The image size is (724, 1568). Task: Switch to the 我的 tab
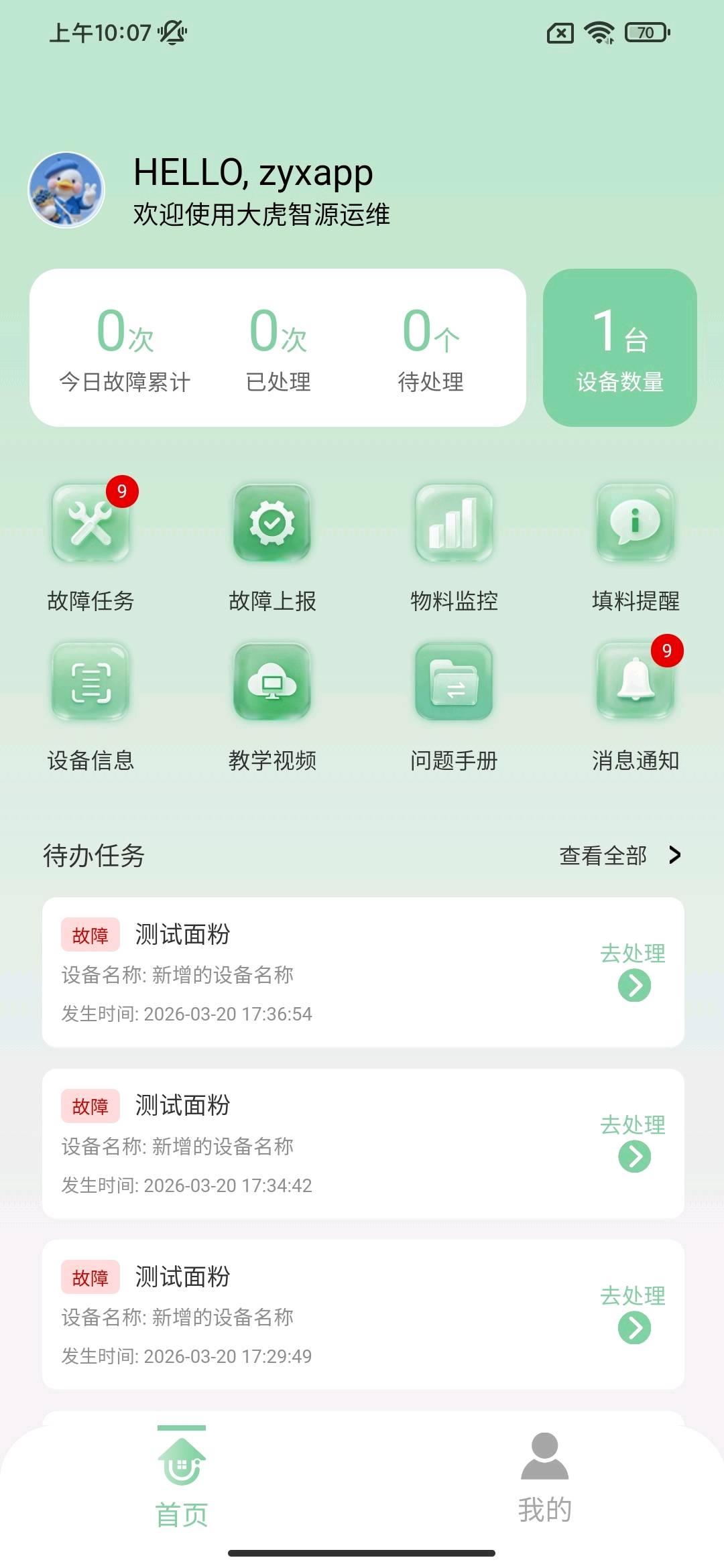pos(544,1477)
